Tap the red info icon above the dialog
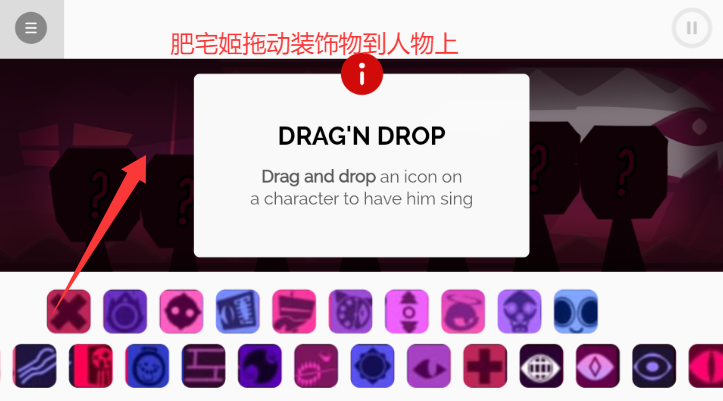The image size is (723, 401). coord(362,73)
